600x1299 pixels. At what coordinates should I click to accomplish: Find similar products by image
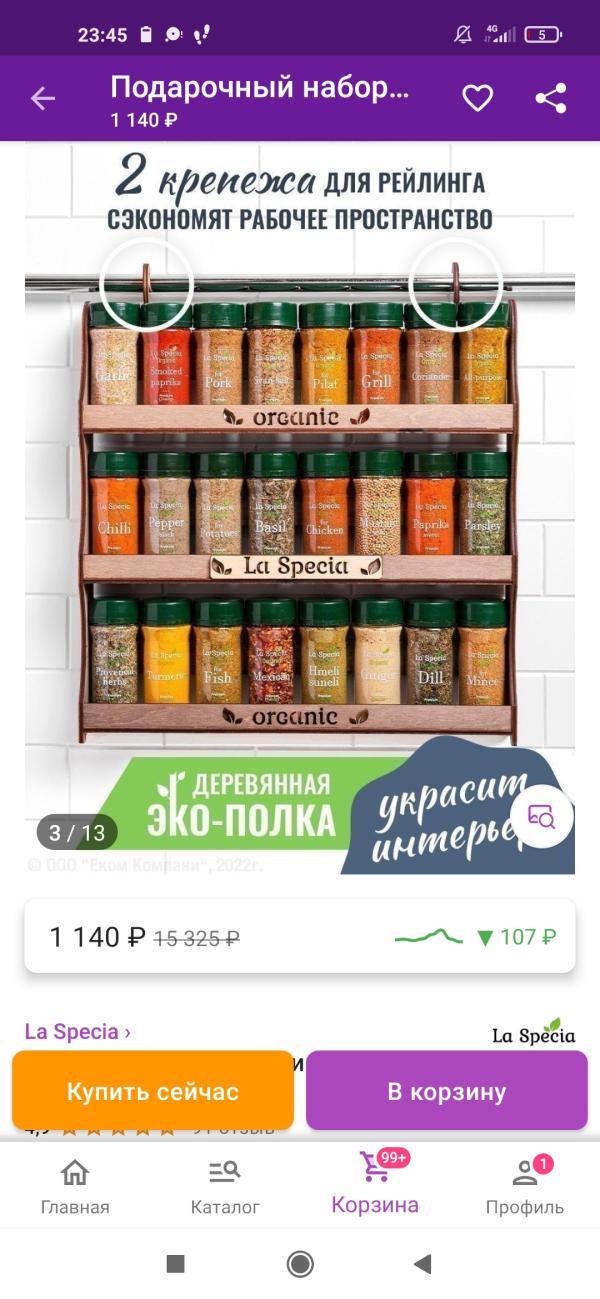(541, 818)
